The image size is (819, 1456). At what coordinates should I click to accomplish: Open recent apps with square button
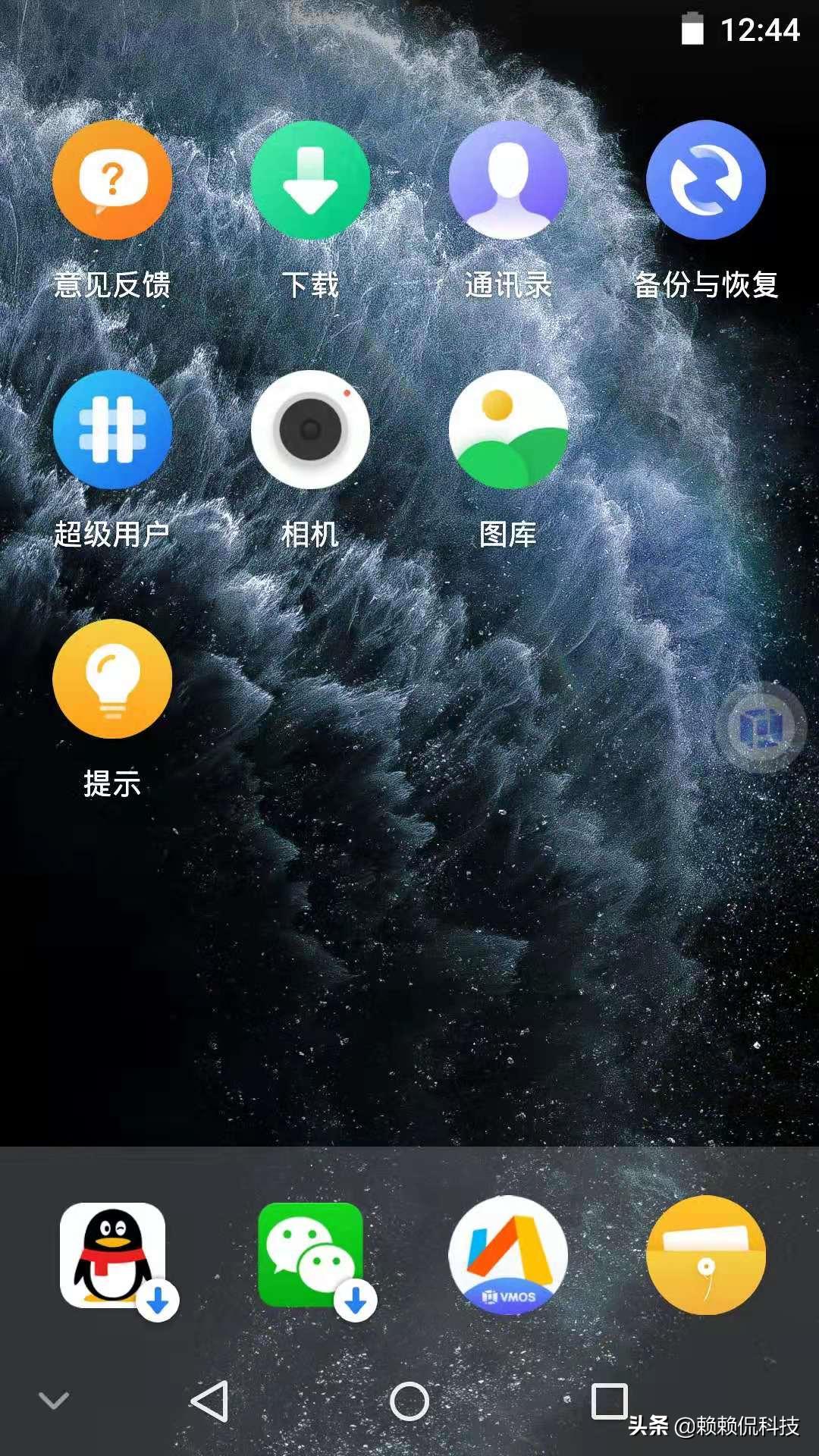[x=609, y=1401]
